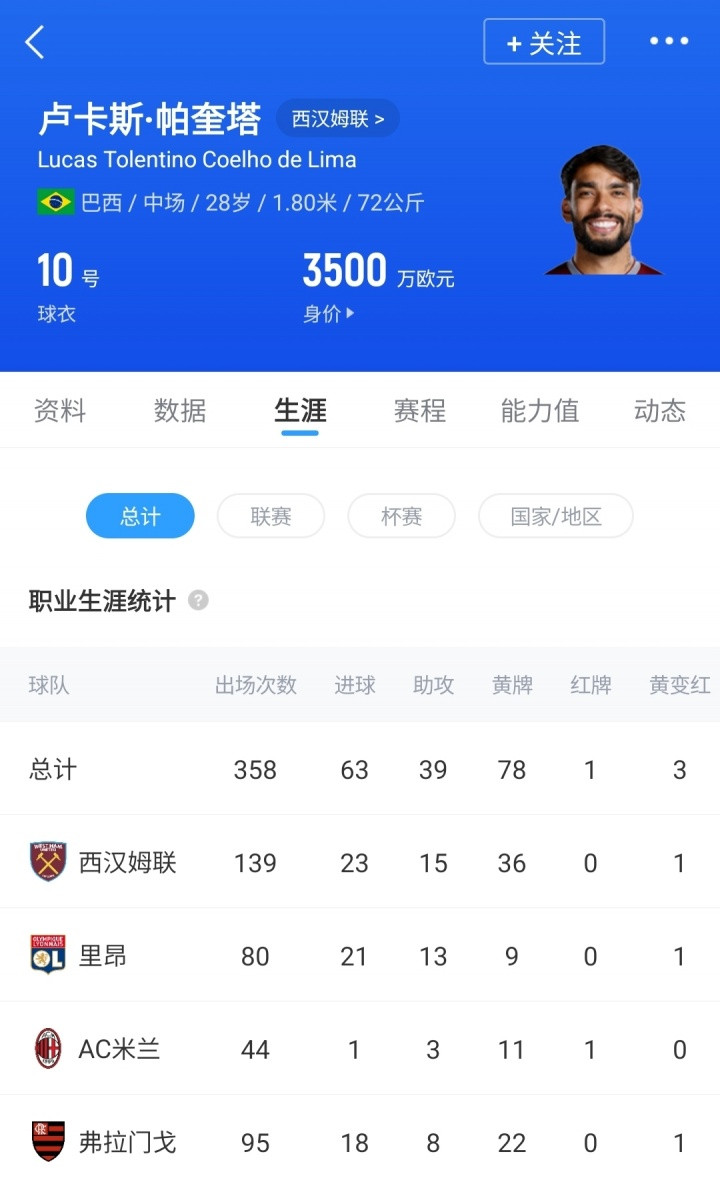Expand the 身价 market value details

[328, 314]
